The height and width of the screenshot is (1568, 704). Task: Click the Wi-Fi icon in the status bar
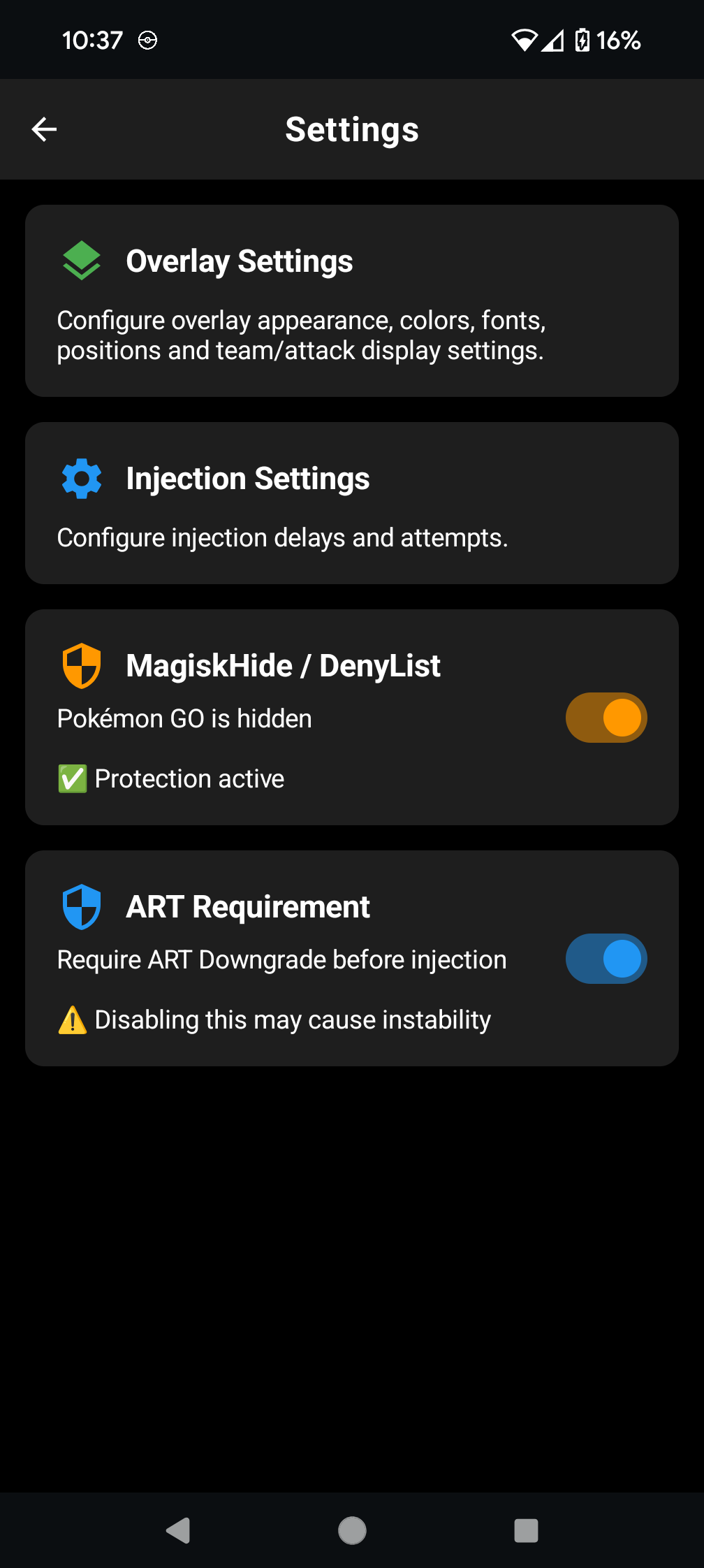tap(525, 40)
